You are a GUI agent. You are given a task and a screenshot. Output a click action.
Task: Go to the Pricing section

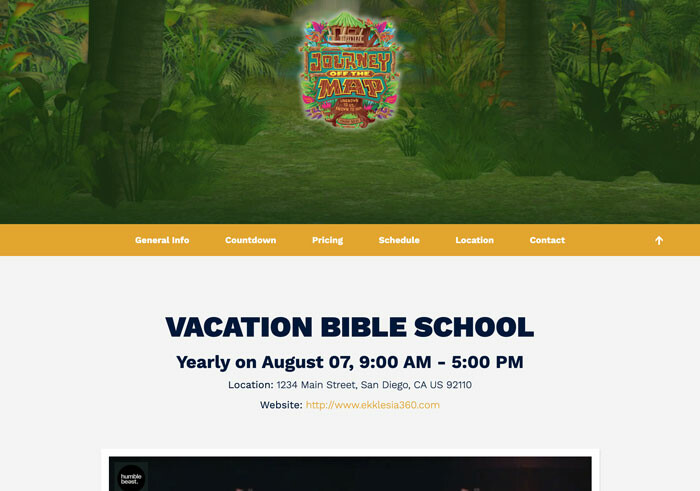pos(327,240)
